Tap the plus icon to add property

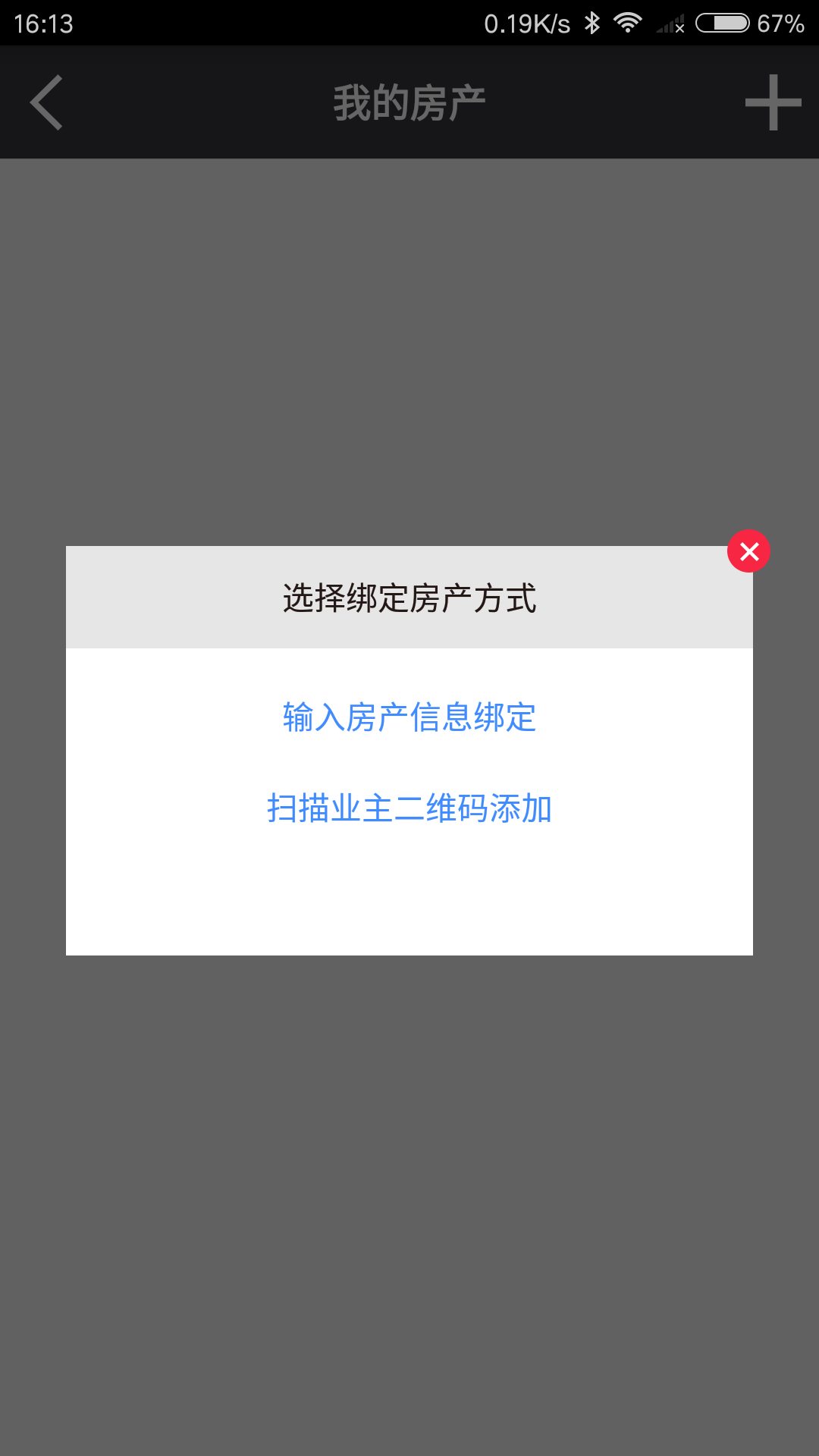[773, 102]
